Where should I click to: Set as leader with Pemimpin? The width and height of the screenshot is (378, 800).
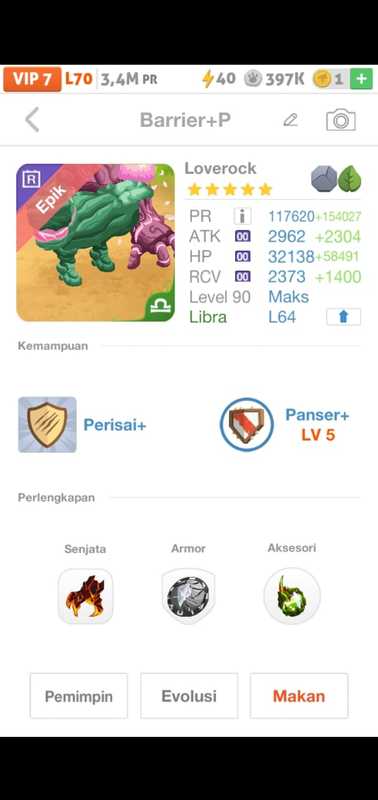tap(79, 696)
